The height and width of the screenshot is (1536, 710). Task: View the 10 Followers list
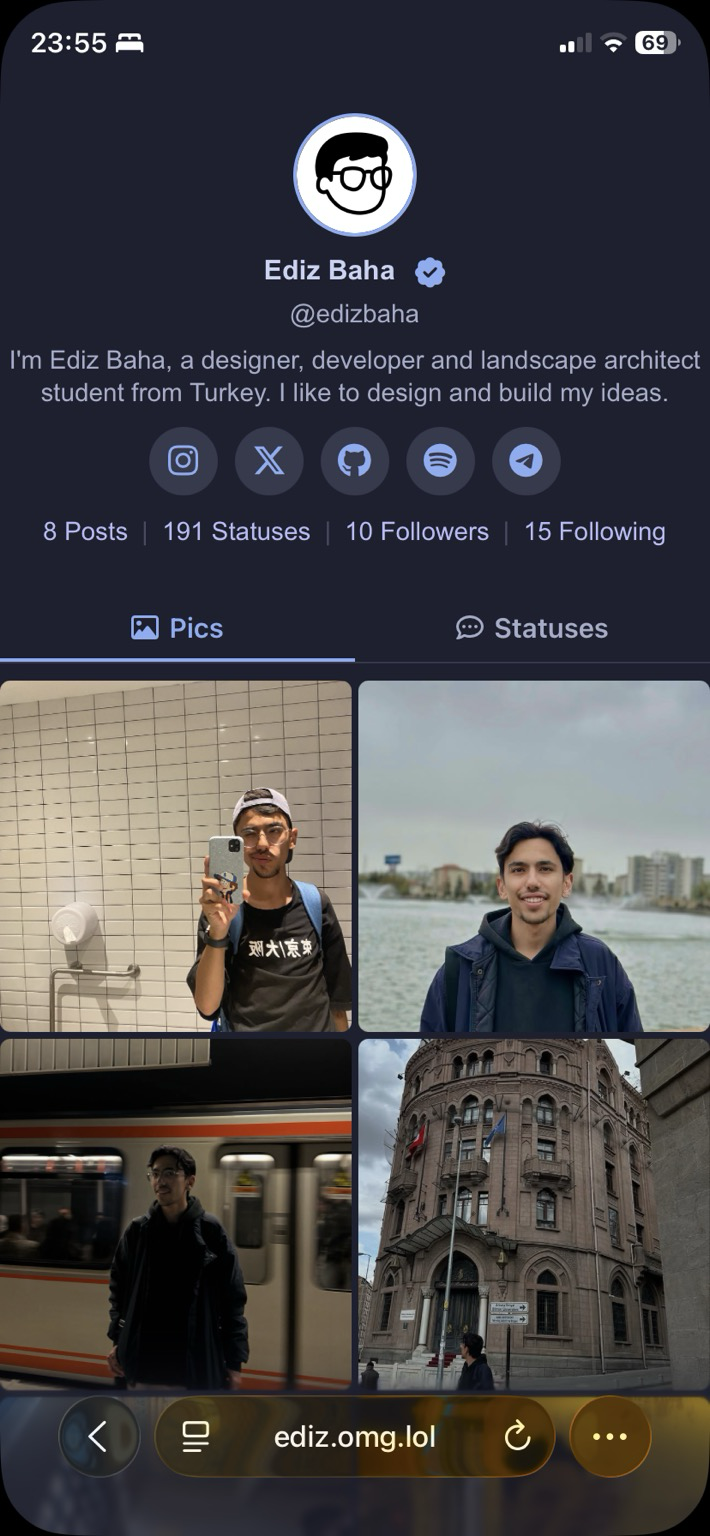click(417, 531)
